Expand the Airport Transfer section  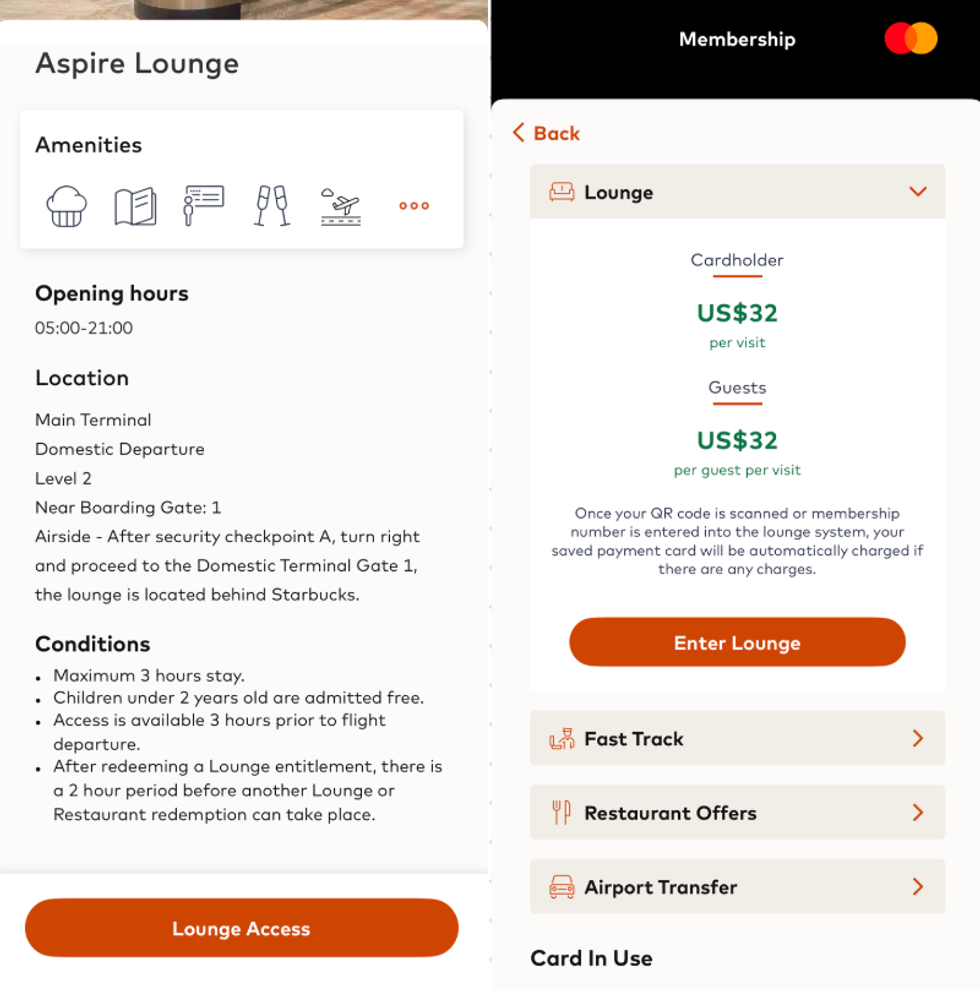pos(917,886)
